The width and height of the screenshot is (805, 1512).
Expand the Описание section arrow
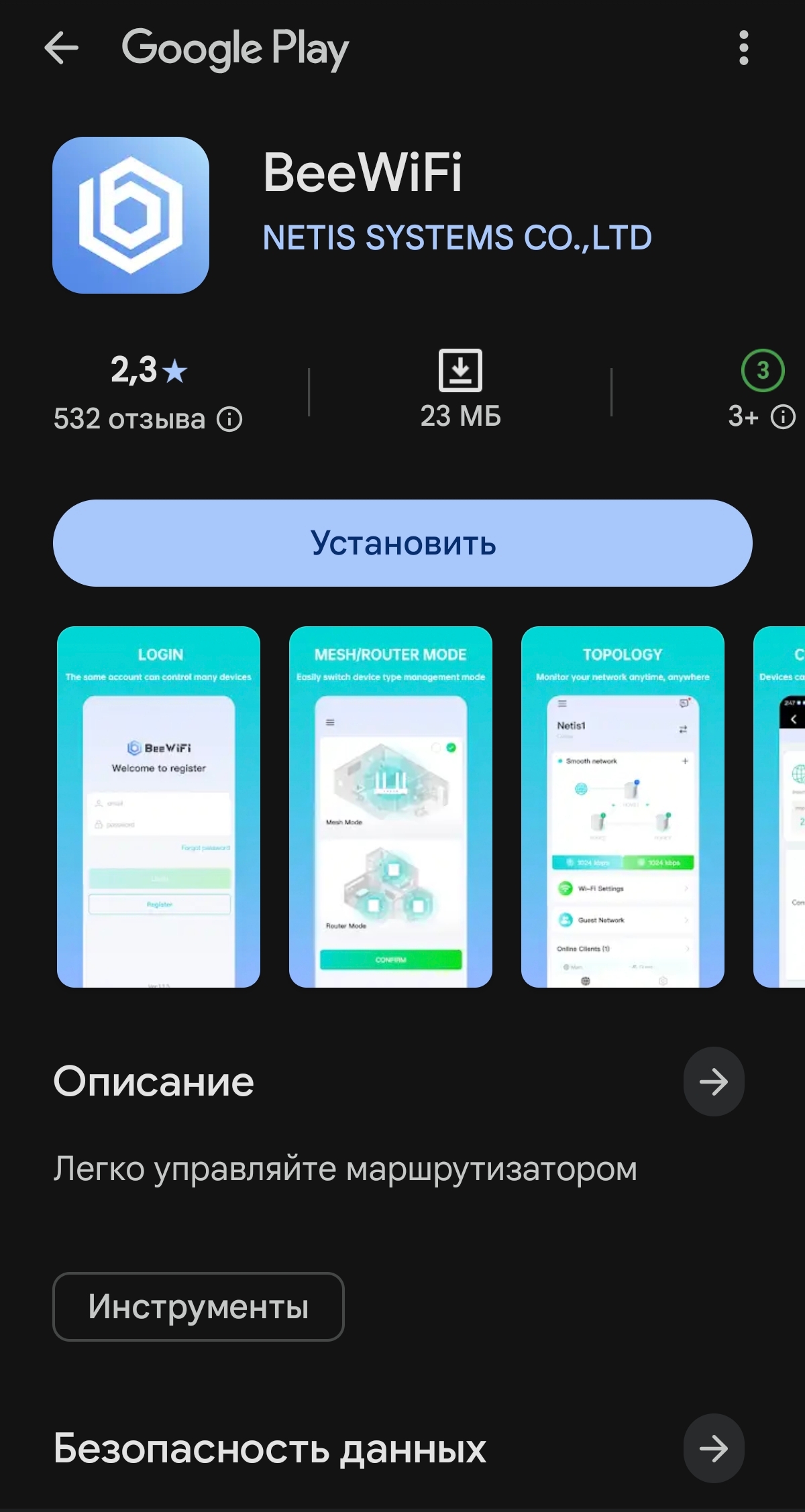tap(713, 1082)
